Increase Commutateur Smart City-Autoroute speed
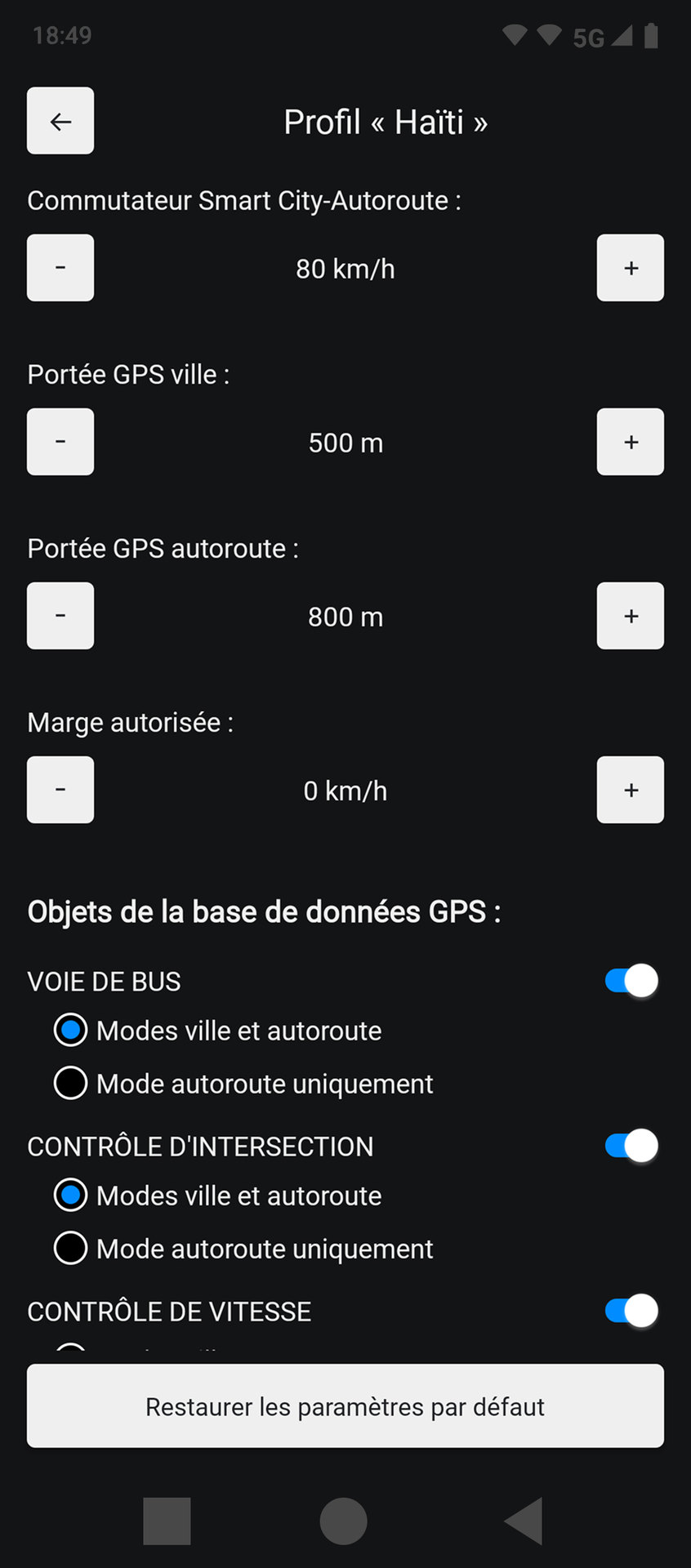This screenshot has height=1568, width=691. pyautogui.click(x=631, y=268)
